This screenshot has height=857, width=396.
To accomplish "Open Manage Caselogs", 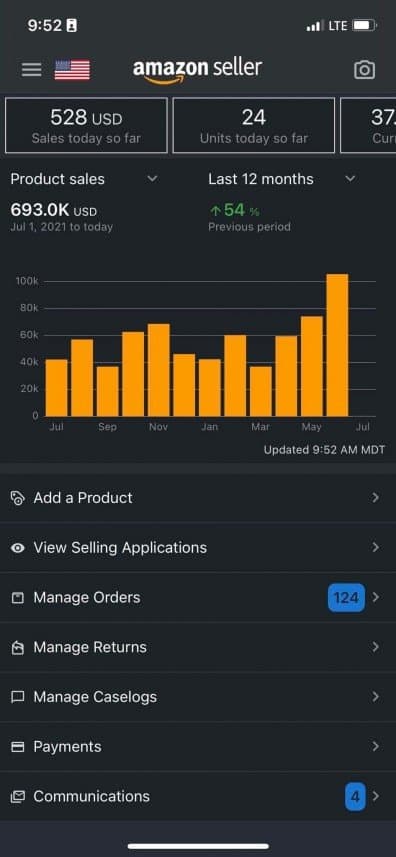I will [198, 697].
